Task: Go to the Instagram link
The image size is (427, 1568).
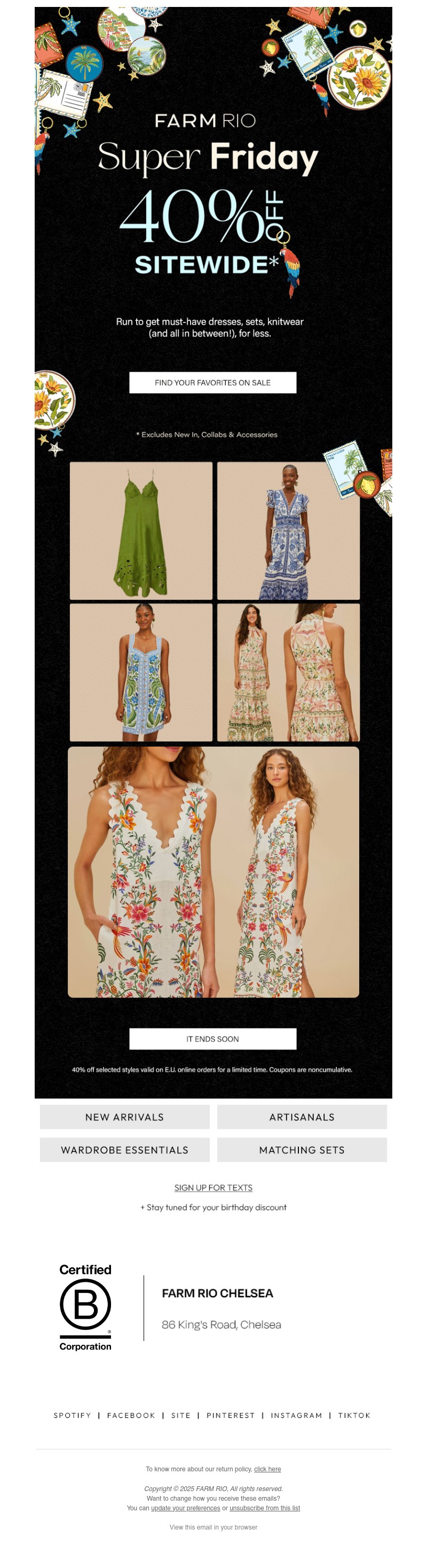Action: pos(296,1415)
